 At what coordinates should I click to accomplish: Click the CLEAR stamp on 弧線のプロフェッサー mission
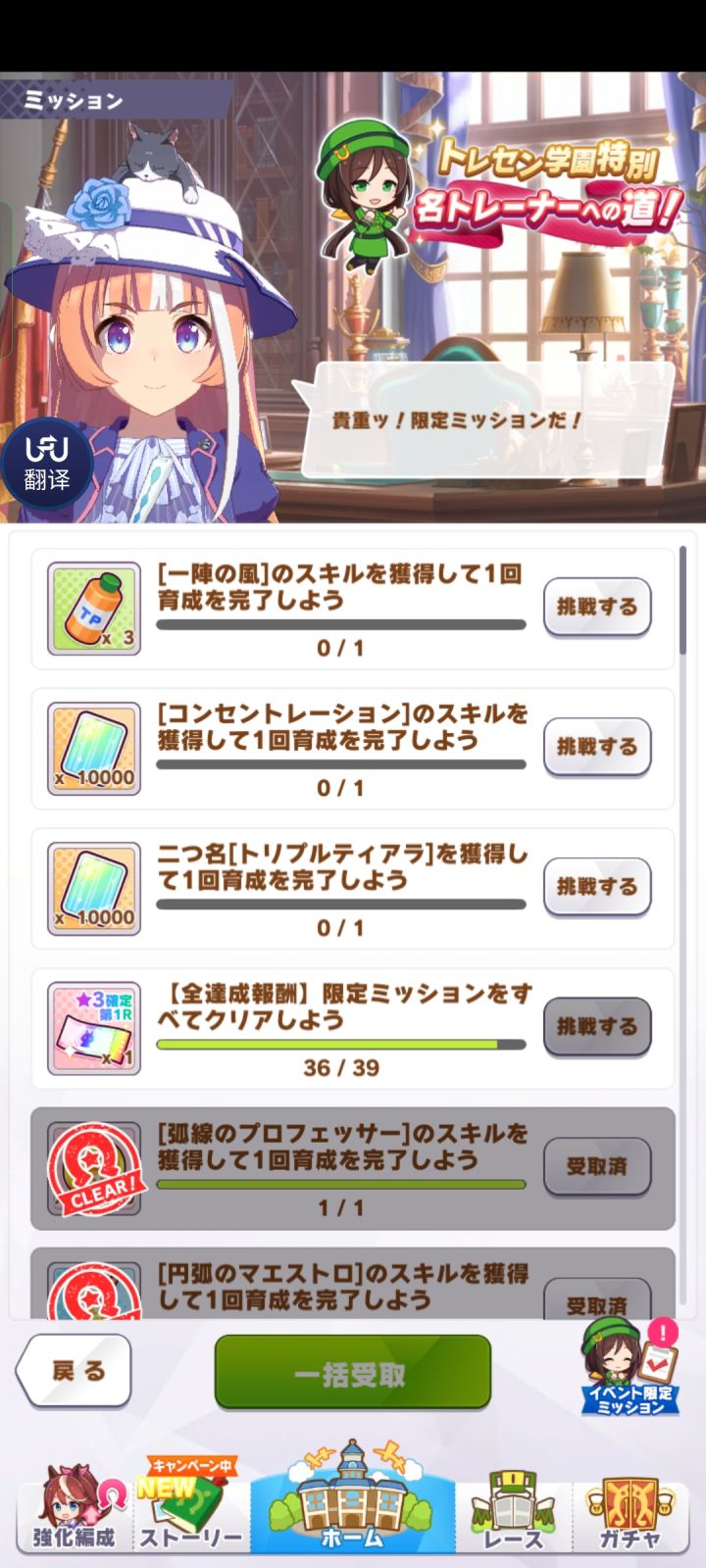click(x=93, y=1168)
